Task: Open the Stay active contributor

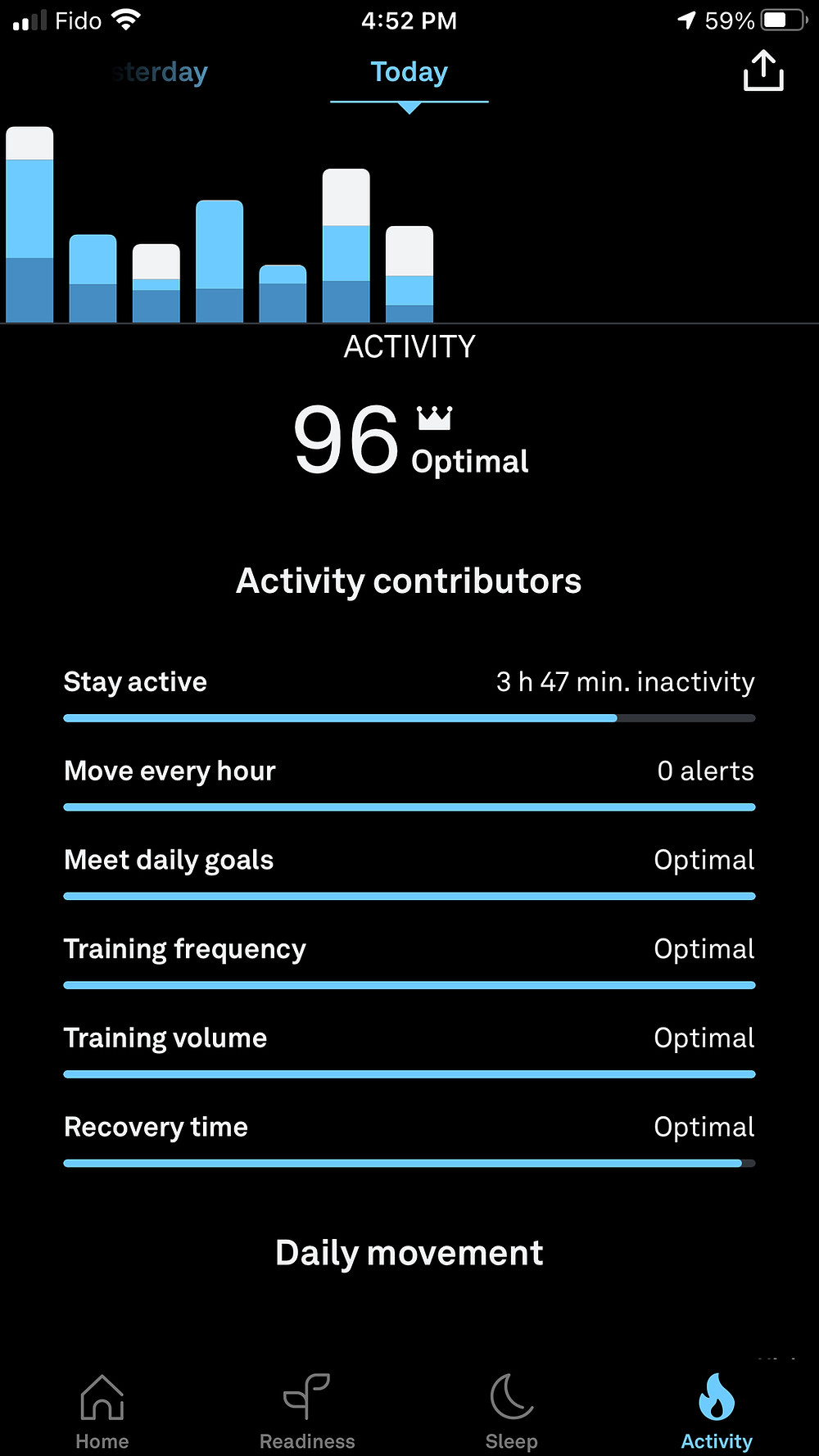Action: [x=409, y=693]
